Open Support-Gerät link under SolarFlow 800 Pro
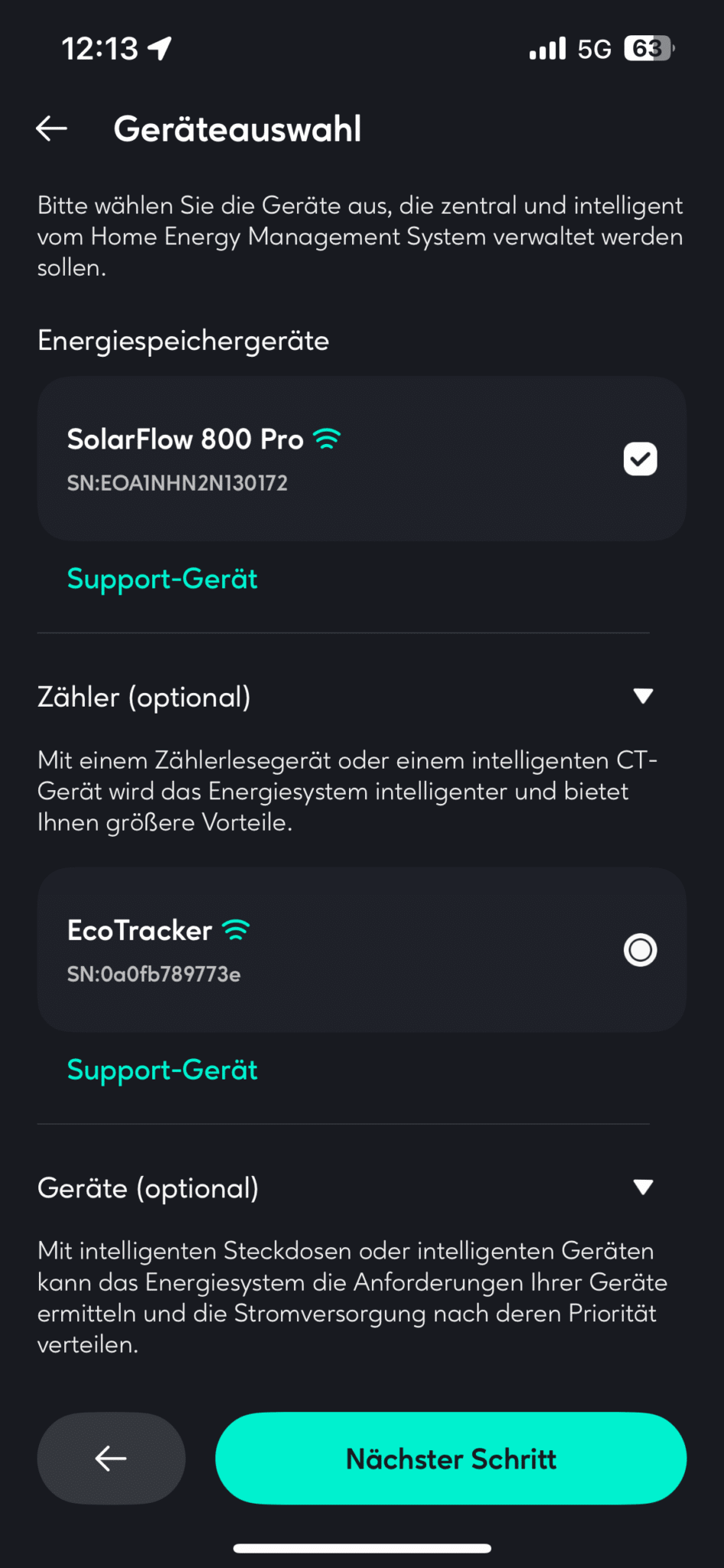Screen dimensions: 724x1568 point(162,579)
